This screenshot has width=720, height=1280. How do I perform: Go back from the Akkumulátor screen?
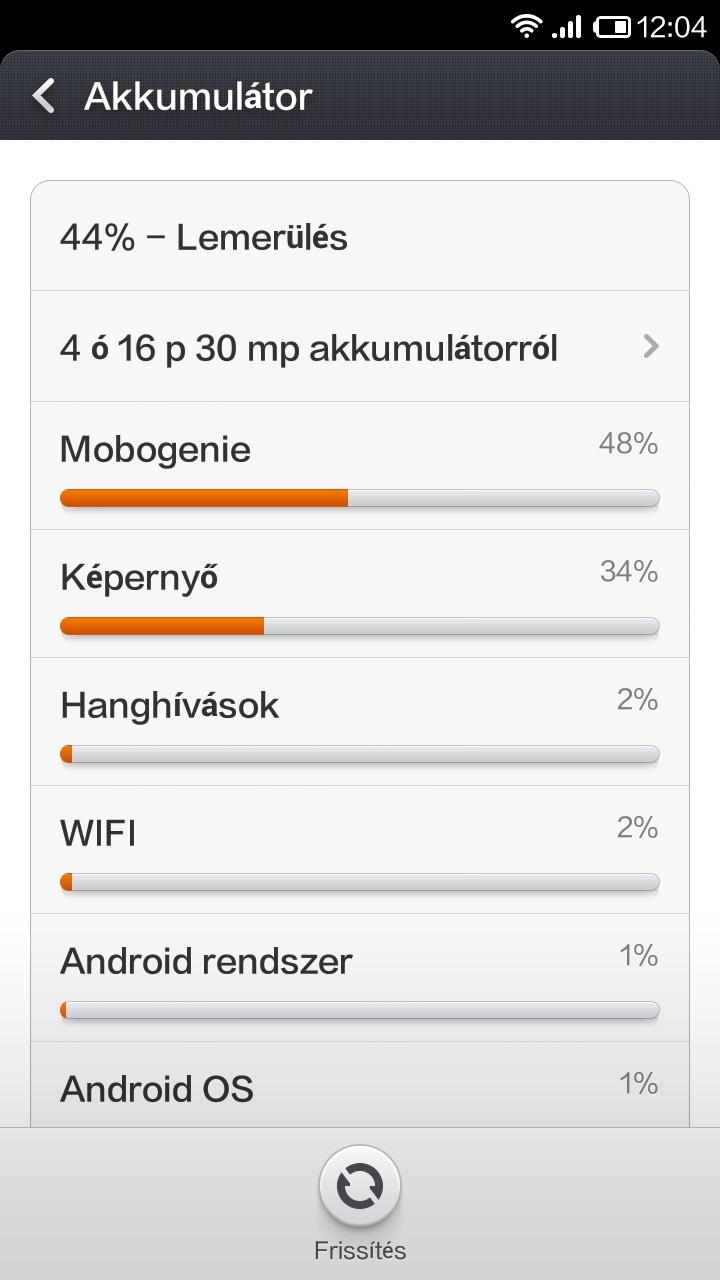coord(44,96)
